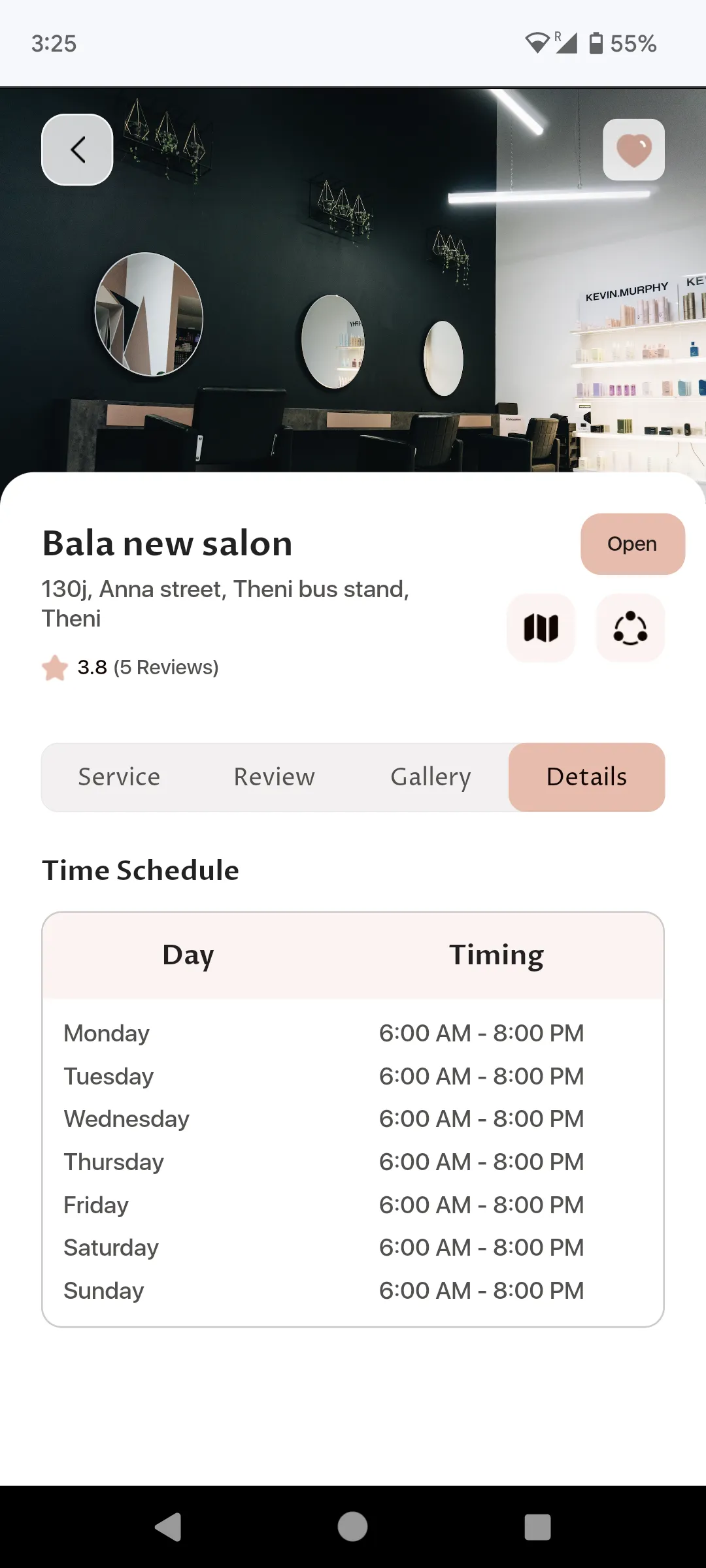Switch to the Gallery tab

click(x=430, y=777)
